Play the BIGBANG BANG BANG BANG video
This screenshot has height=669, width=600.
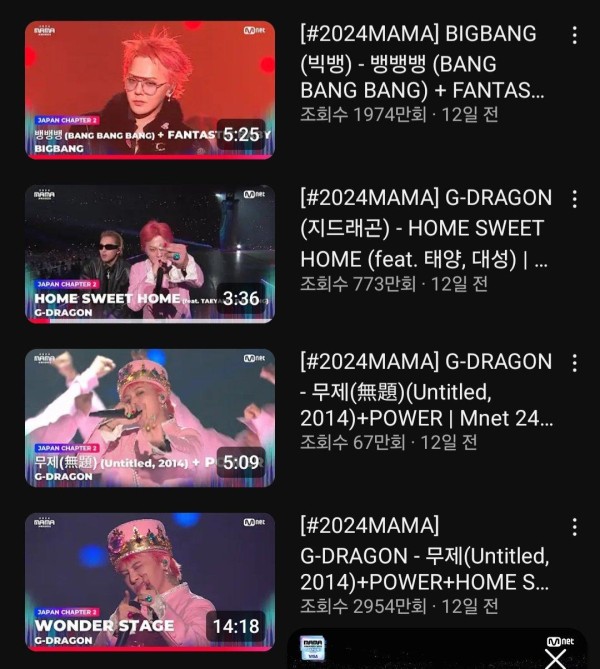coord(150,90)
